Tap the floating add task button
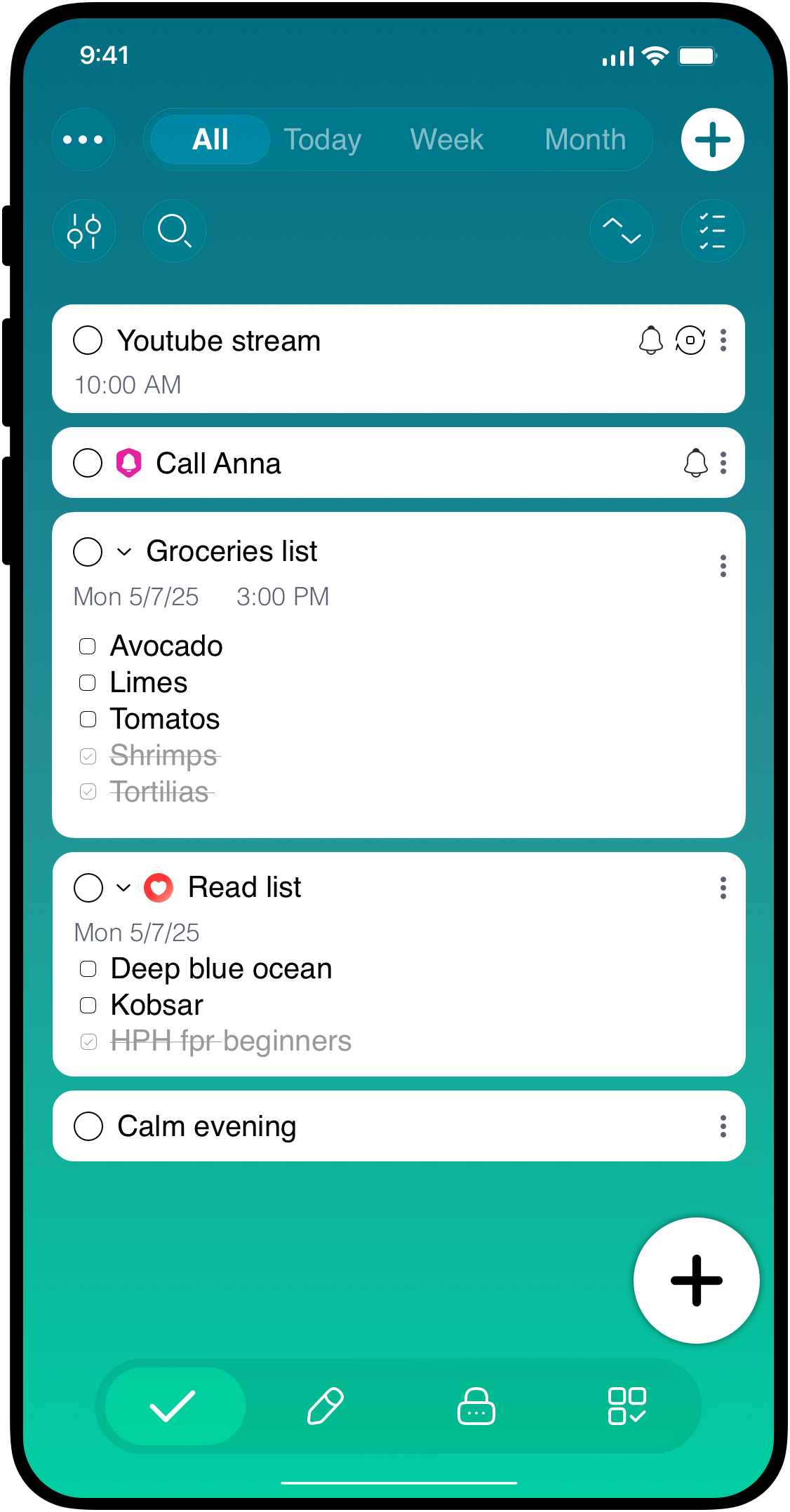 (x=696, y=1281)
